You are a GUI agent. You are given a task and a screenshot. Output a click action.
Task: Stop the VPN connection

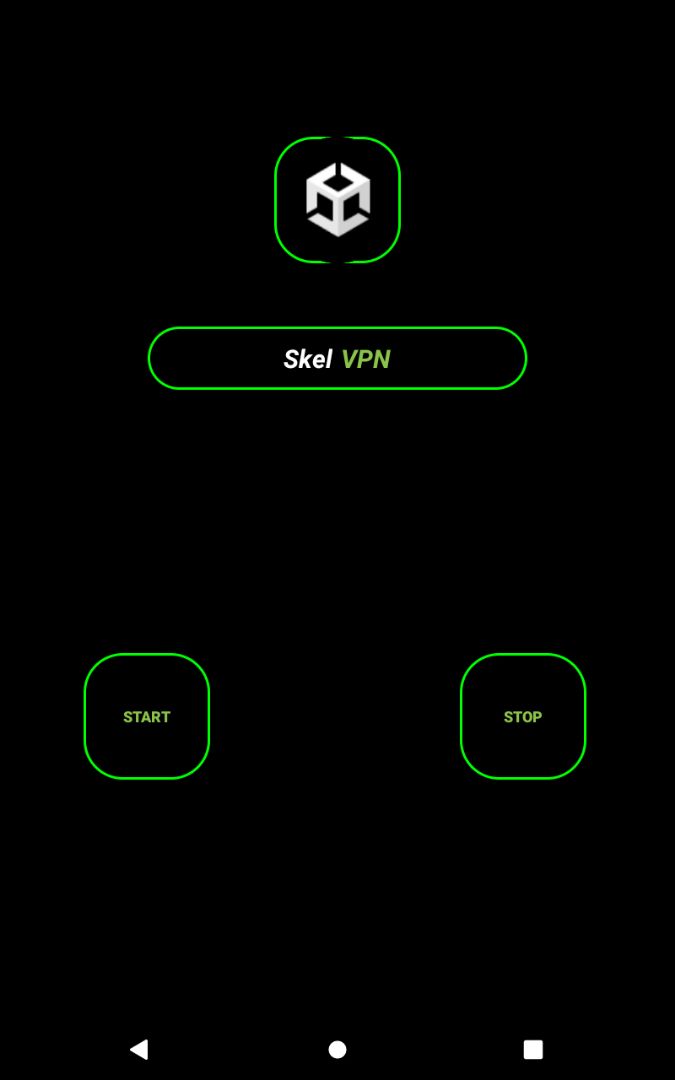pos(522,716)
